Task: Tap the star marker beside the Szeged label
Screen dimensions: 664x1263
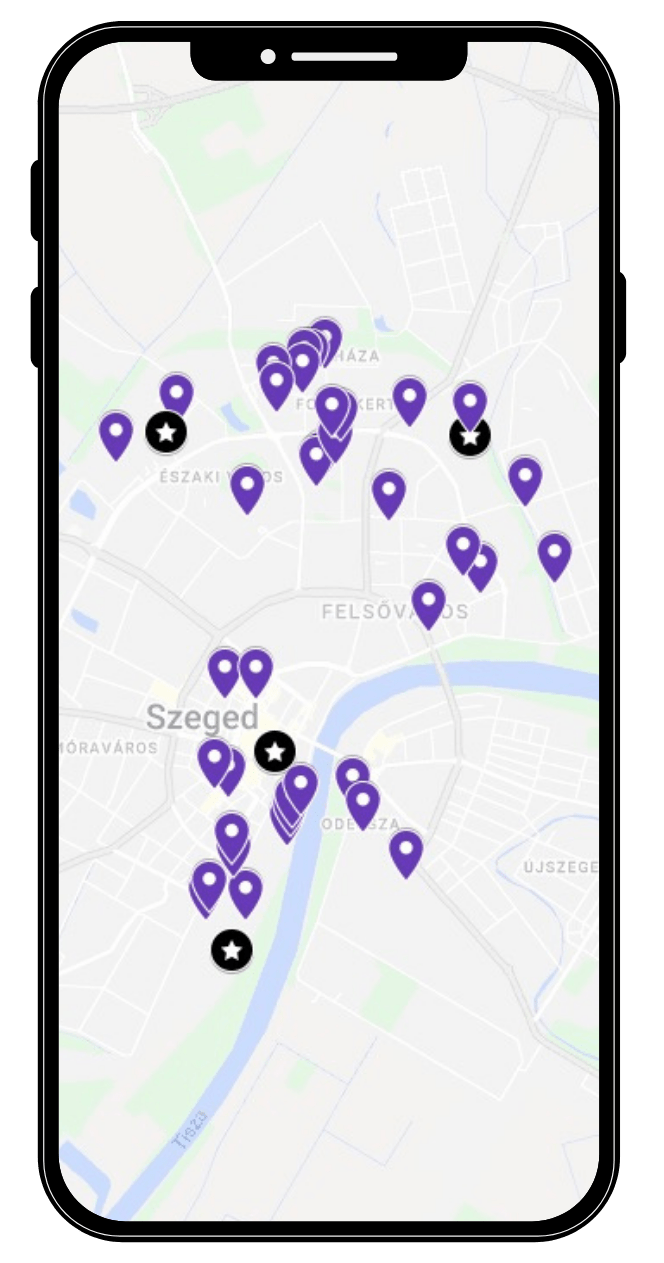Action: pyautogui.click(x=275, y=751)
